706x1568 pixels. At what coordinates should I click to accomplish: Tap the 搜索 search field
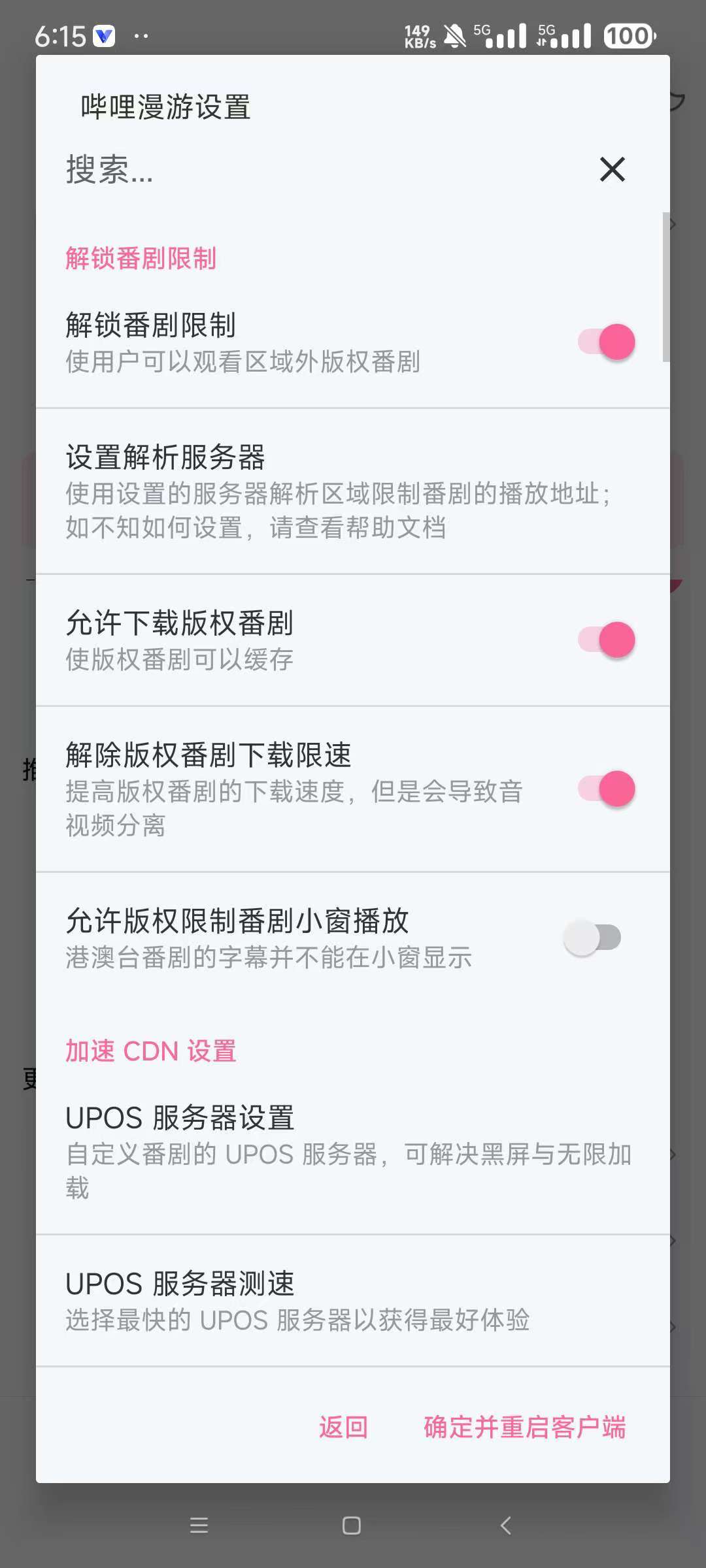tap(314, 170)
